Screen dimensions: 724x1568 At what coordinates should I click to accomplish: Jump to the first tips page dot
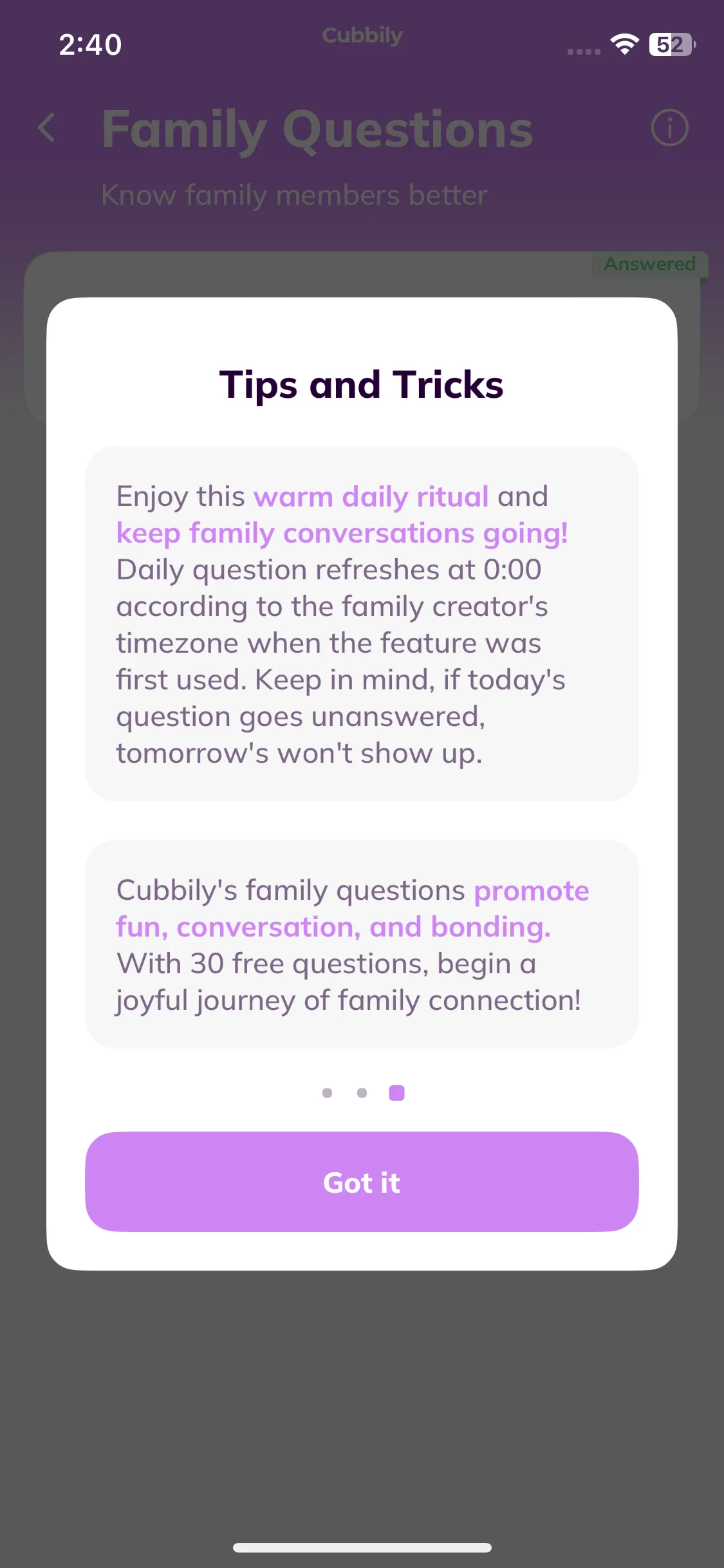click(x=327, y=1093)
